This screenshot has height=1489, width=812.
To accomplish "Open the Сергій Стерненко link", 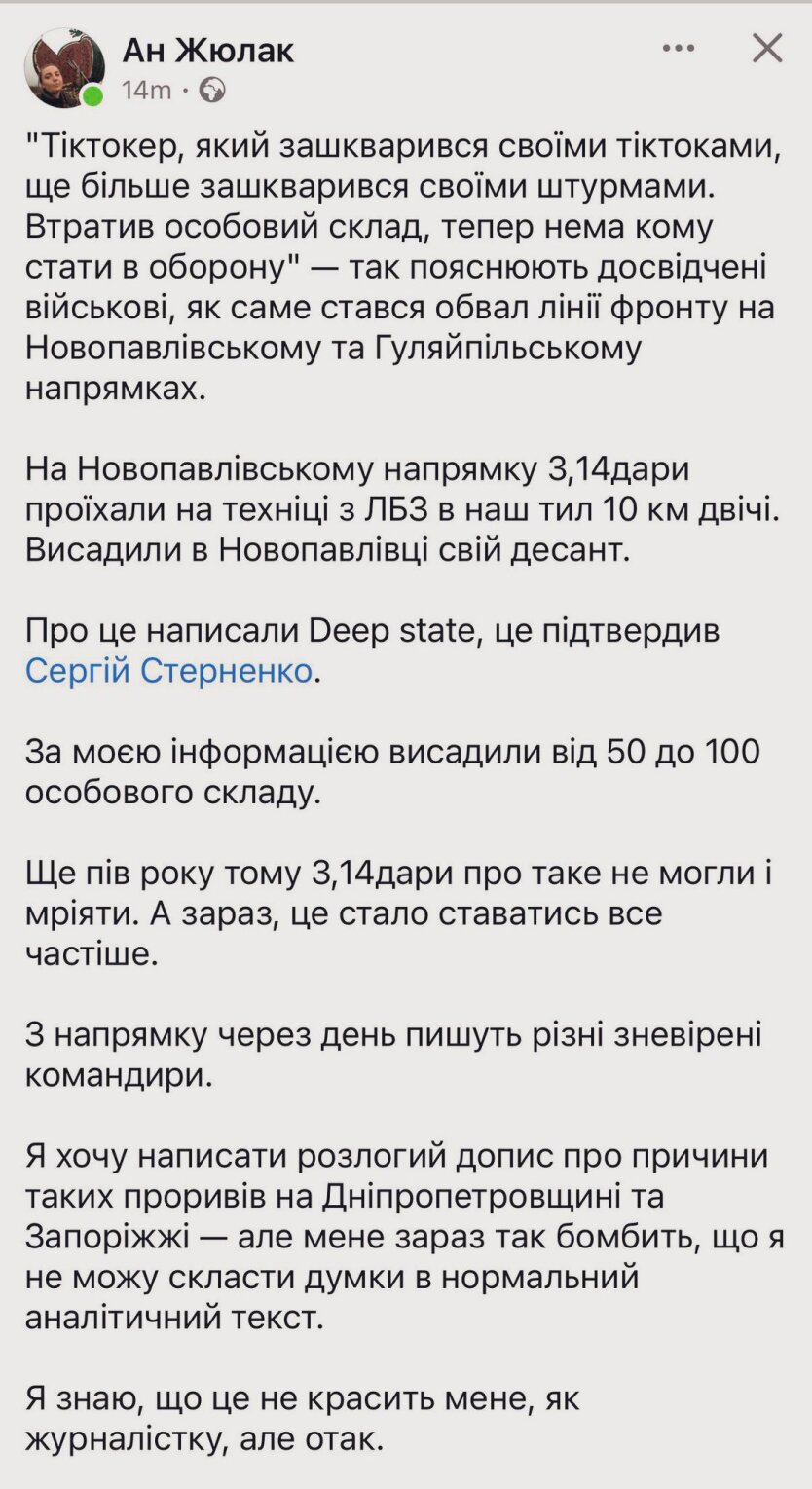I will click(x=169, y=671).
